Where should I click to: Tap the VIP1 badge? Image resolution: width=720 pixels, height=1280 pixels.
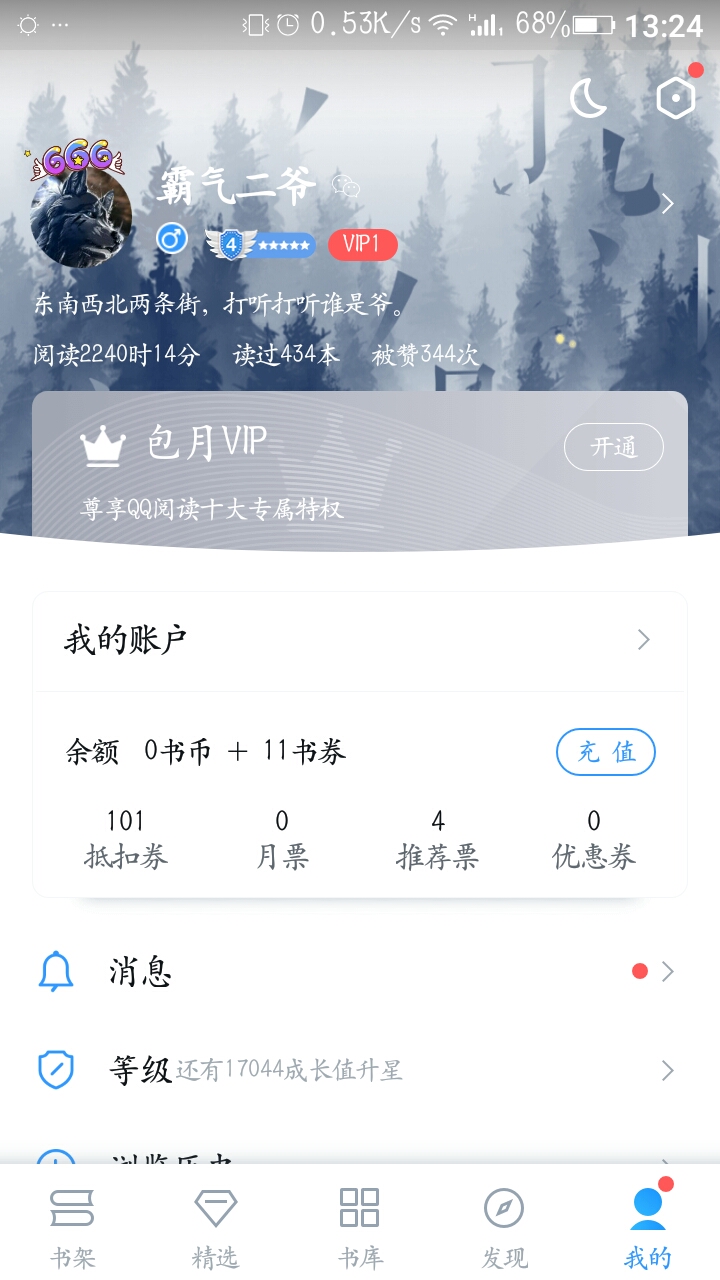pyautogui.click(x=362, y=244)
